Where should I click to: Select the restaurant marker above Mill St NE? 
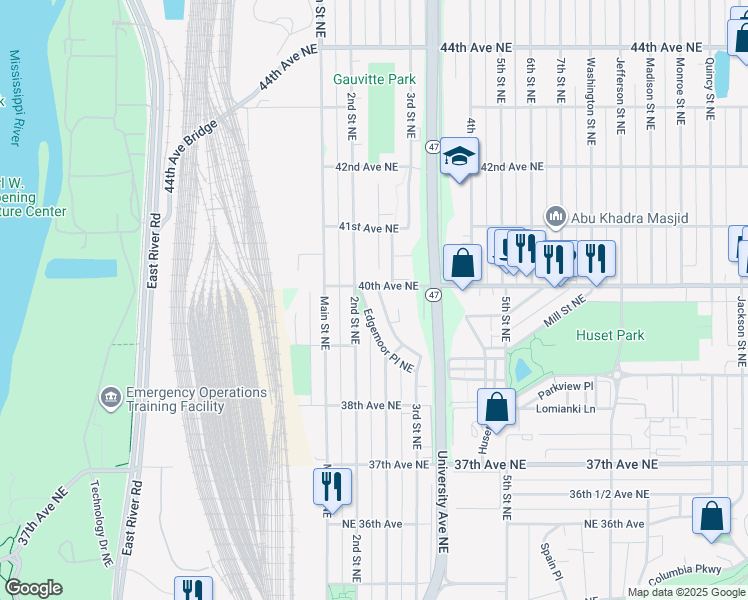(596, 259)
